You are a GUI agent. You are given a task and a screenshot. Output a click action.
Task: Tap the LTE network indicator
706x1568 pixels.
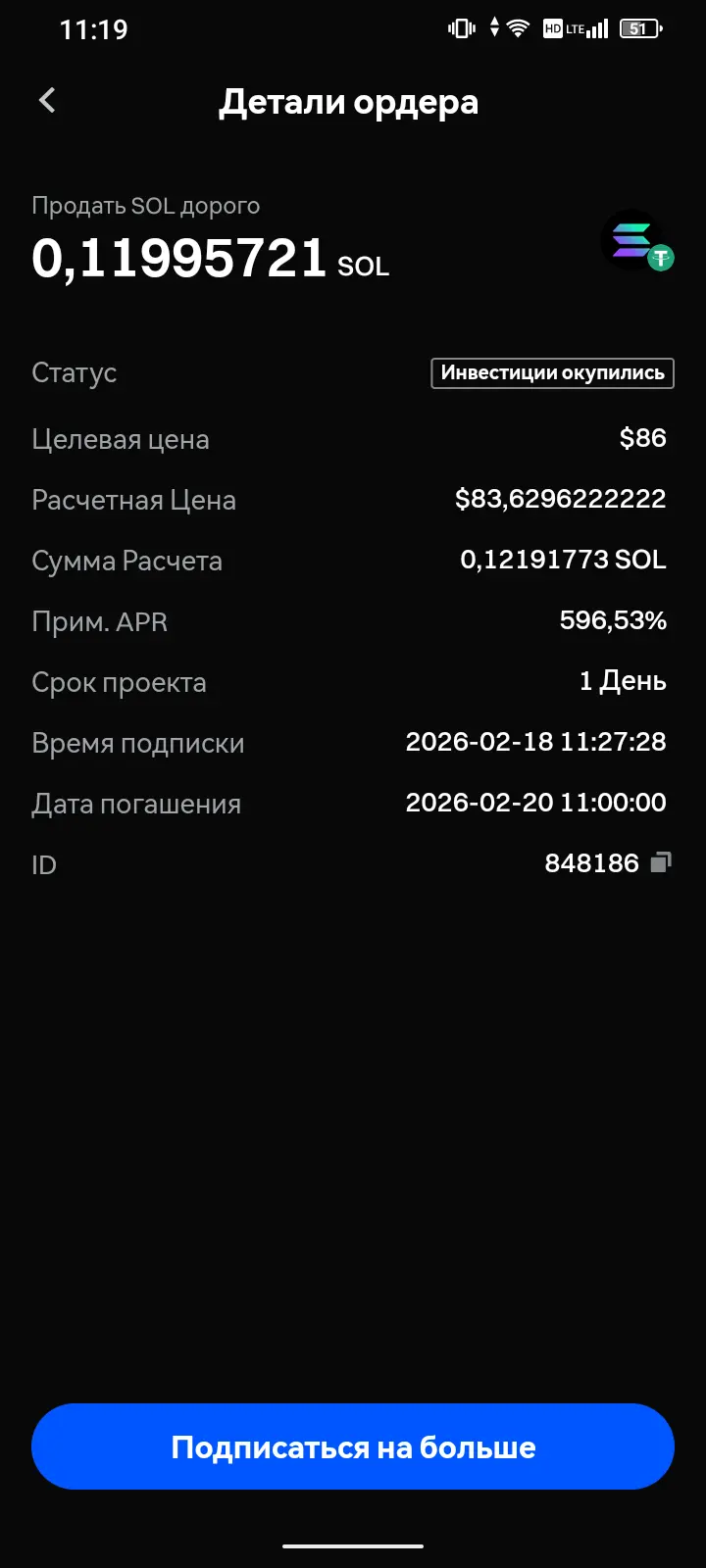[x=575, y=28]
